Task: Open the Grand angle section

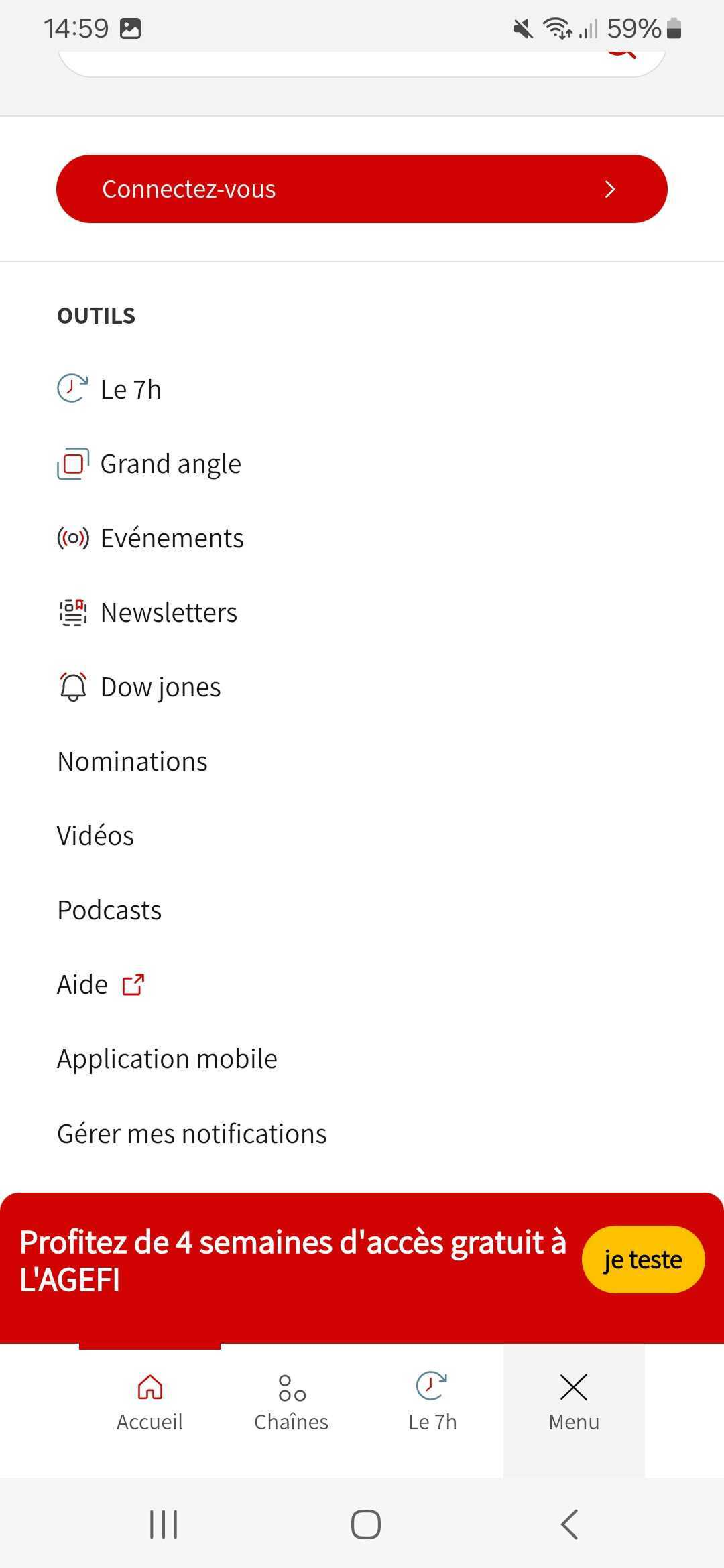Action: (170, 464)
